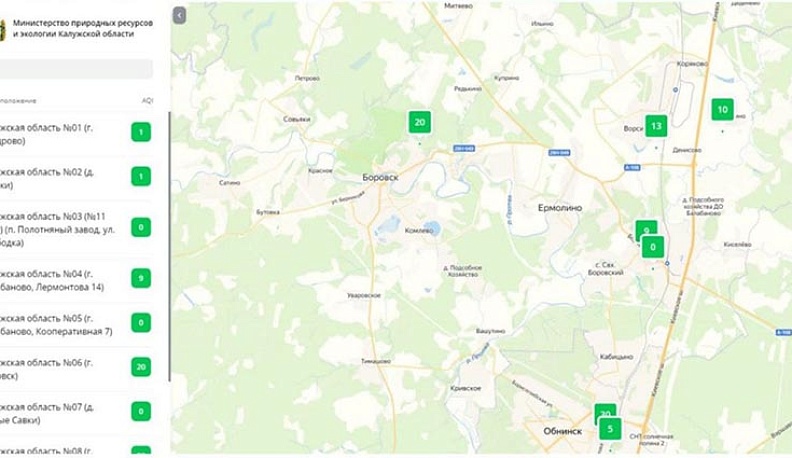Collapse the sidebar with the arrow button
The image size is (792, 458).
[x=179, y=15]
